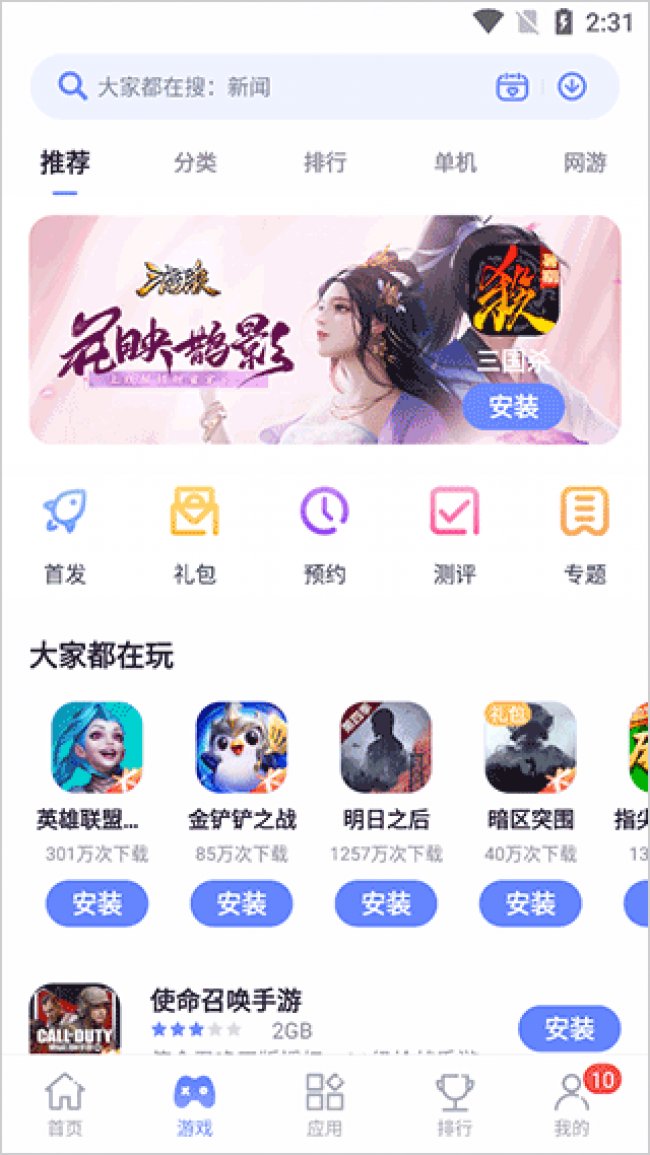Open the downloads manager icon

click(571, 87)
